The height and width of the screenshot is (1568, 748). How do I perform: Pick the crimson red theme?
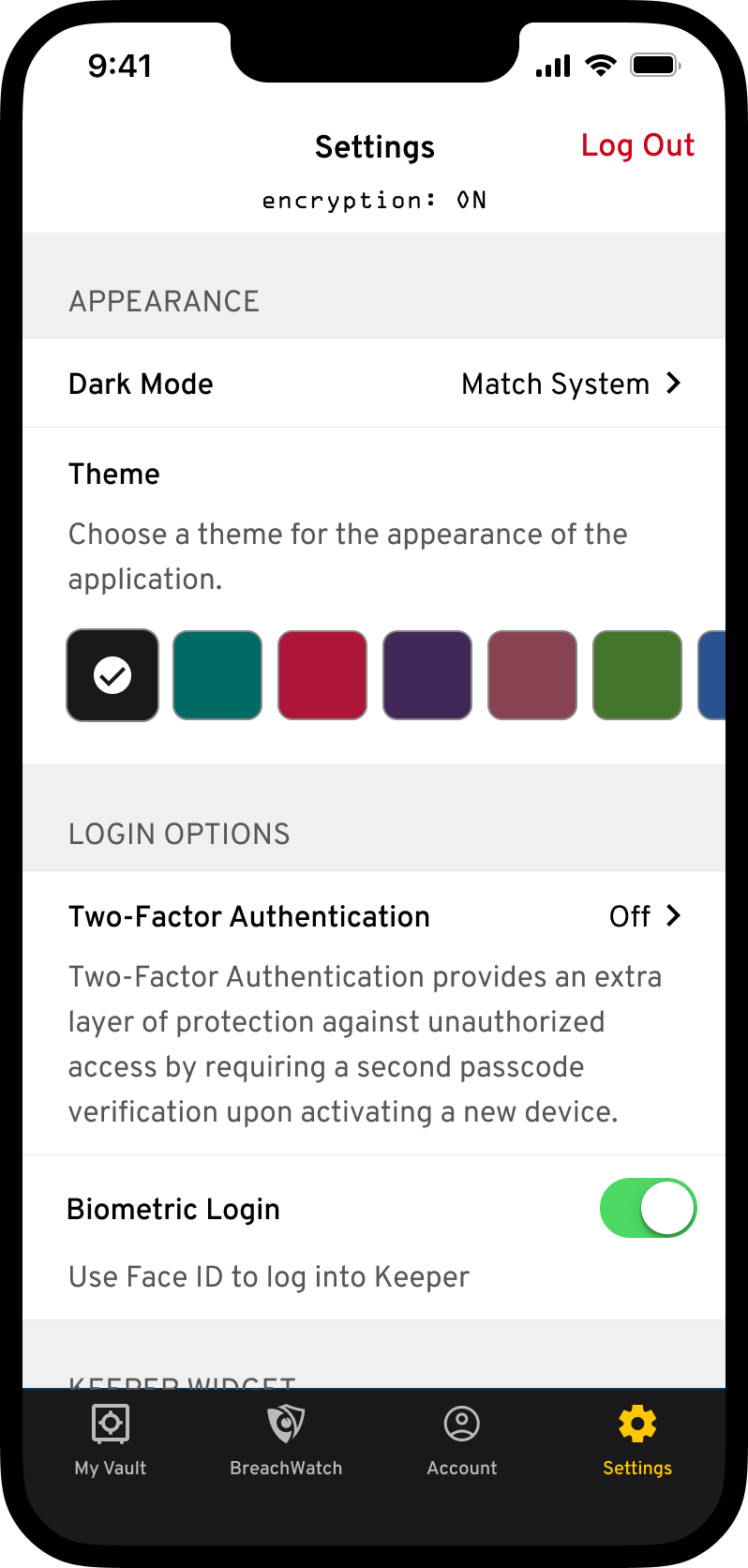tap(322, 675)
